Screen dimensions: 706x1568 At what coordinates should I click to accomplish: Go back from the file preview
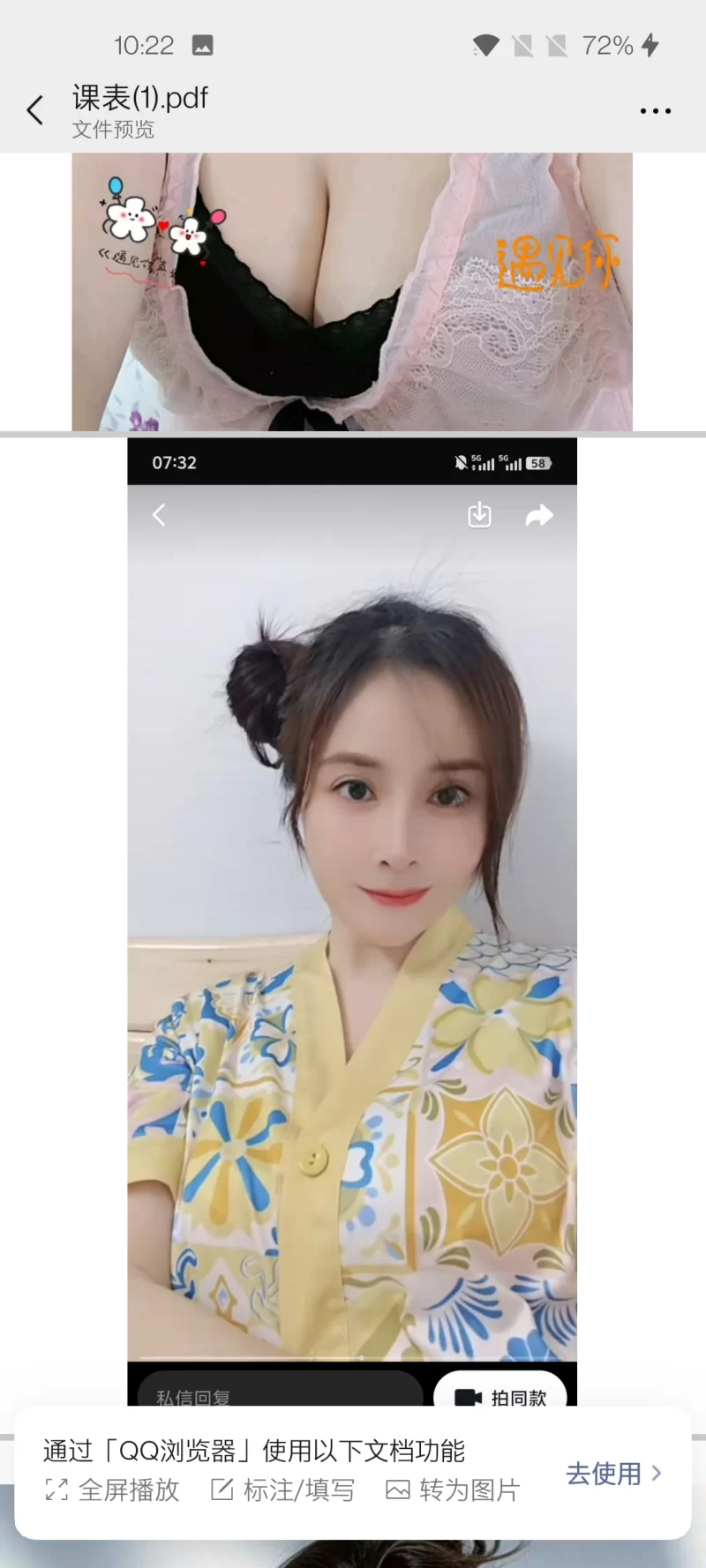[x=35, y=111]
